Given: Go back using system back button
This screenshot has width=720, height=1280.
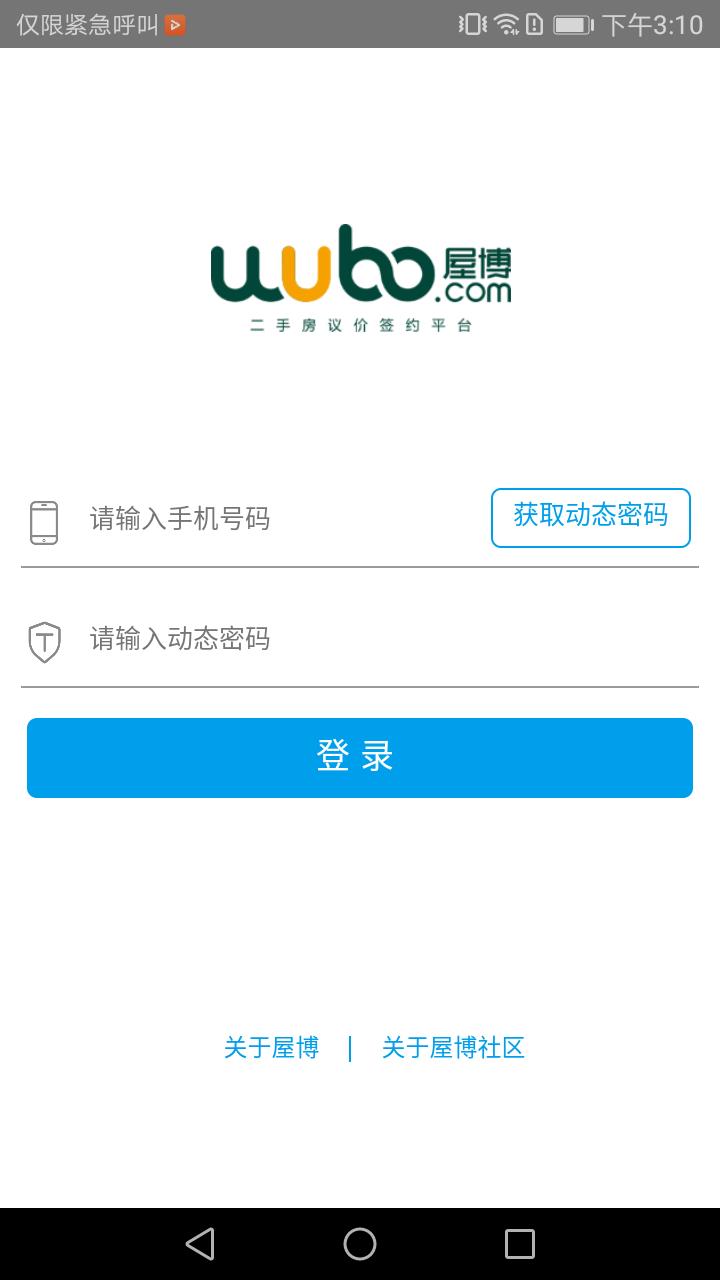Looking at the screenshot, I should click(x=200, y=1244).
